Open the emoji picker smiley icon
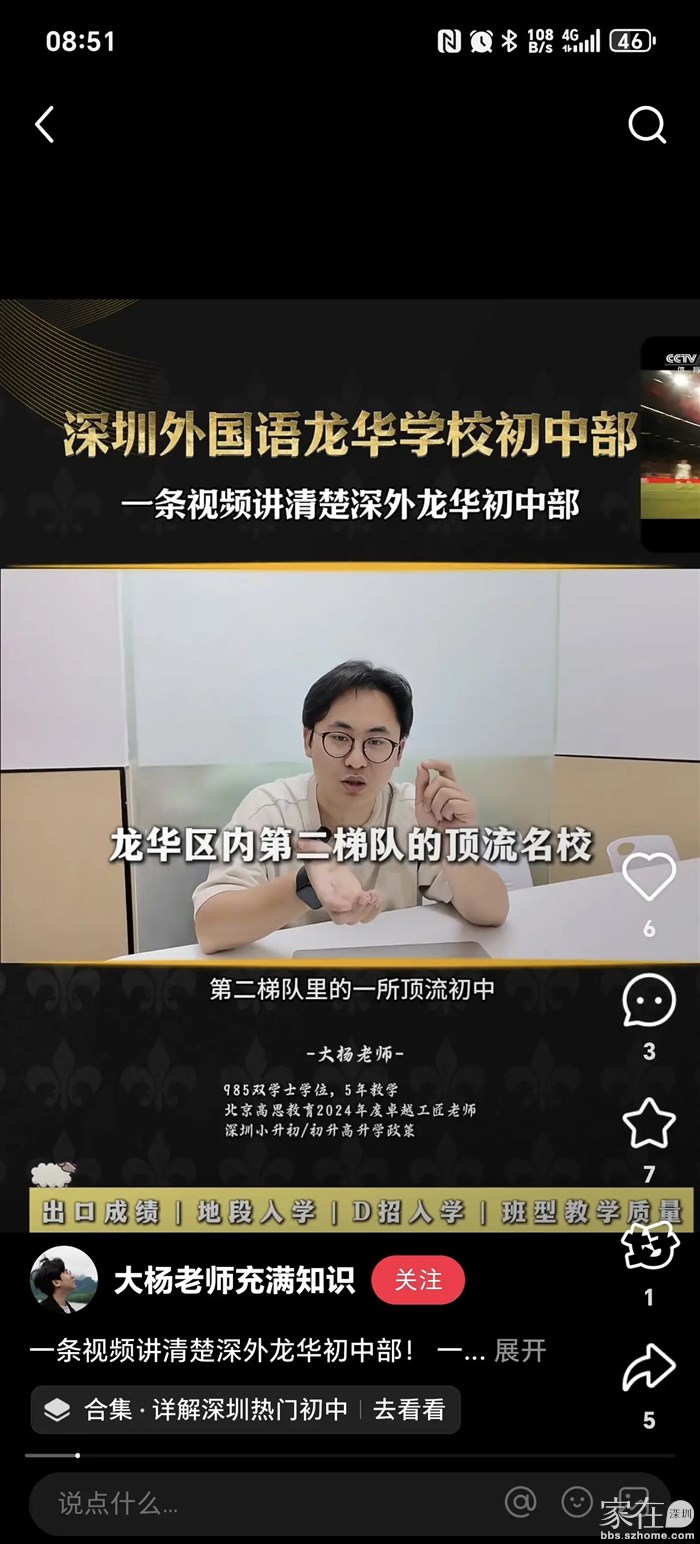The height and width of the screenshot is (1544, 700). 576,1501
